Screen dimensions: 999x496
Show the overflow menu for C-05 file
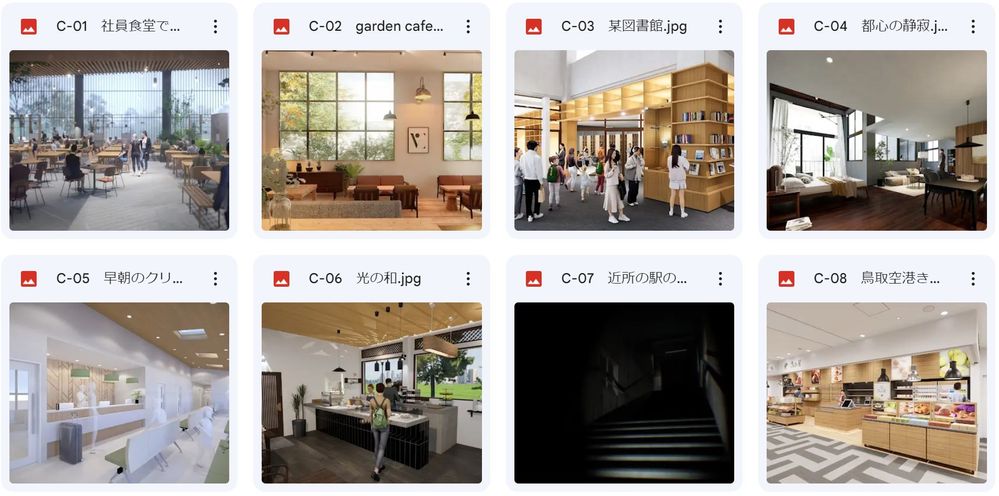pos(215,279)
